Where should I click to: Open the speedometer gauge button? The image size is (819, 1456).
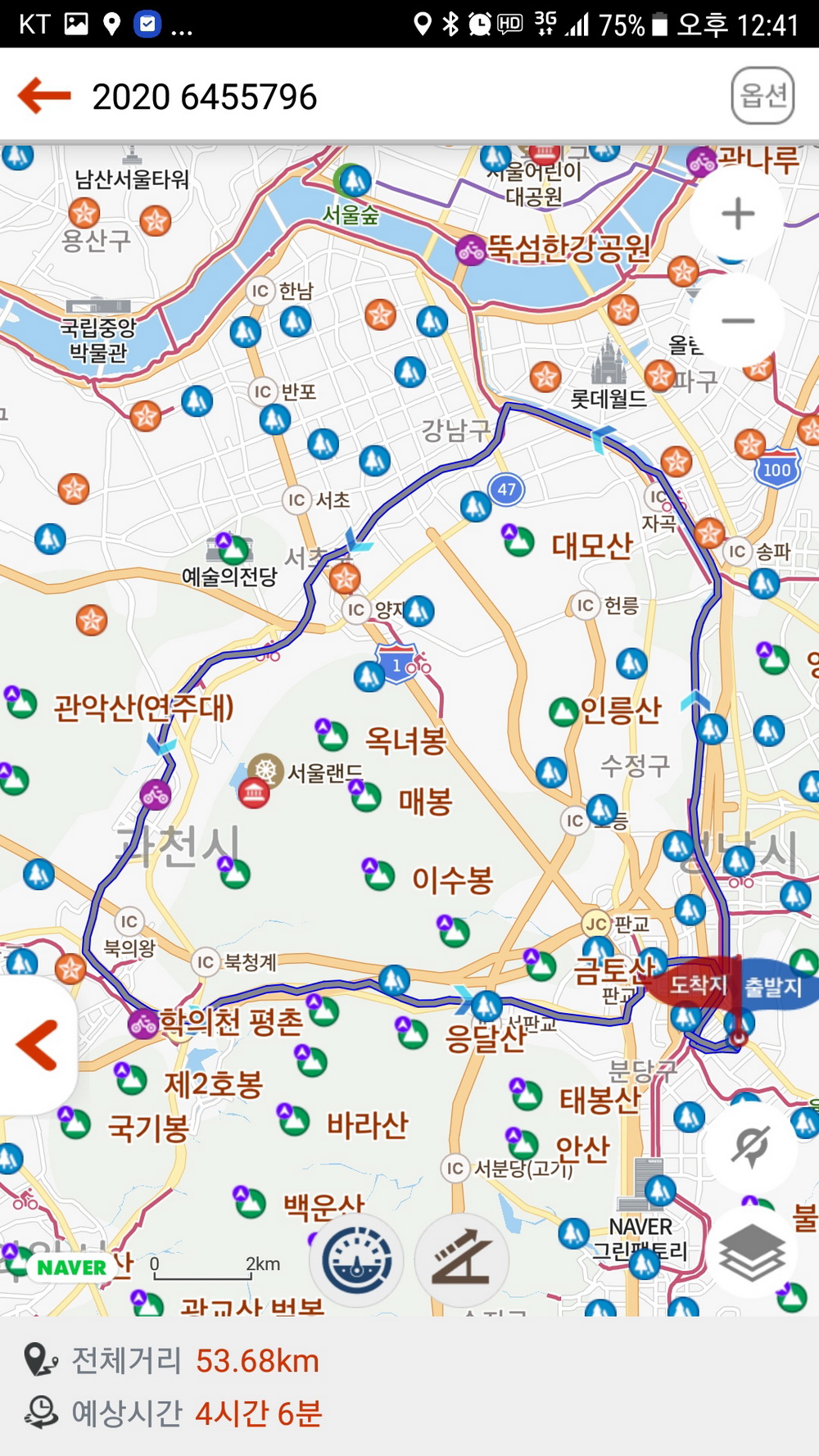click(x=356, y=1260)
